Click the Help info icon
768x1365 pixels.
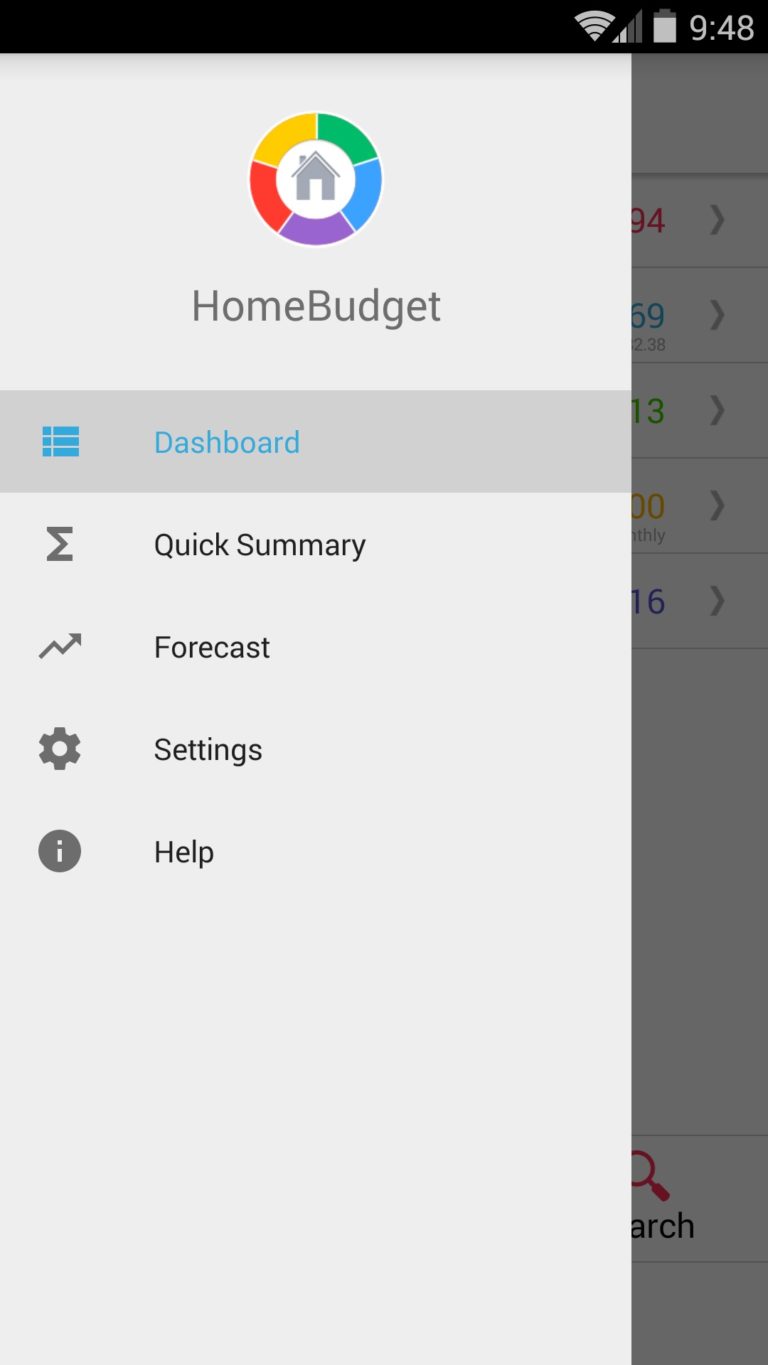pos(59,851)
